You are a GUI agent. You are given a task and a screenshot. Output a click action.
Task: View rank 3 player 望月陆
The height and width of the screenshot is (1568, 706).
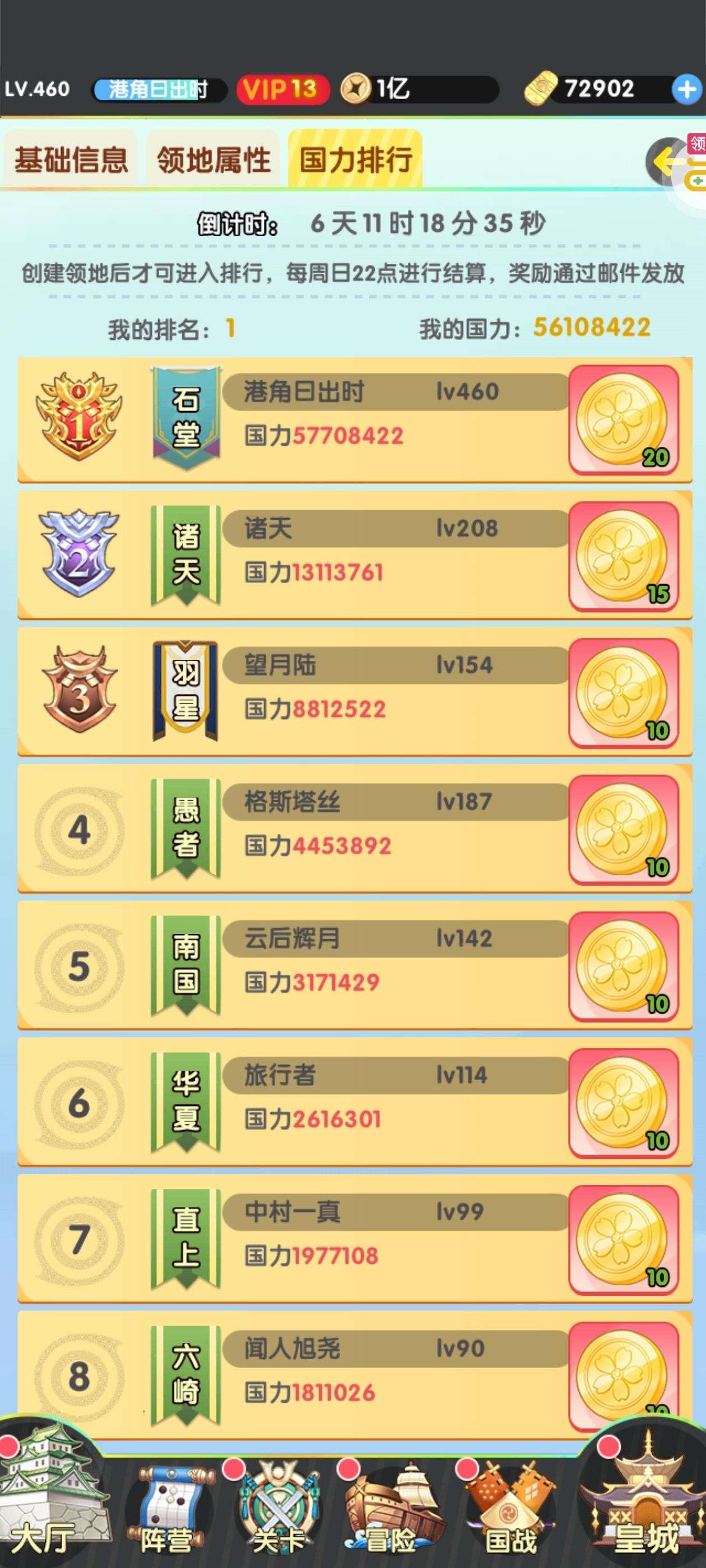point(355,693)
